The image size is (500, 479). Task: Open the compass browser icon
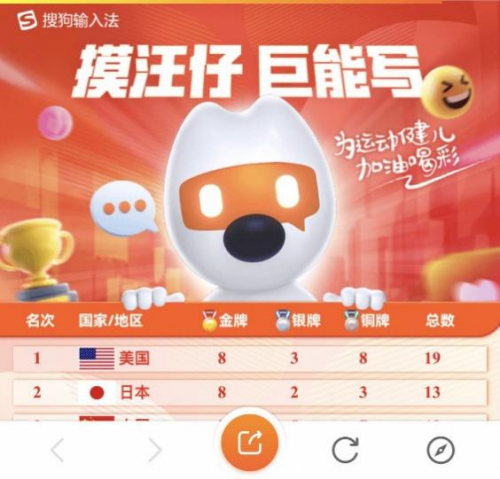point(441,450)
